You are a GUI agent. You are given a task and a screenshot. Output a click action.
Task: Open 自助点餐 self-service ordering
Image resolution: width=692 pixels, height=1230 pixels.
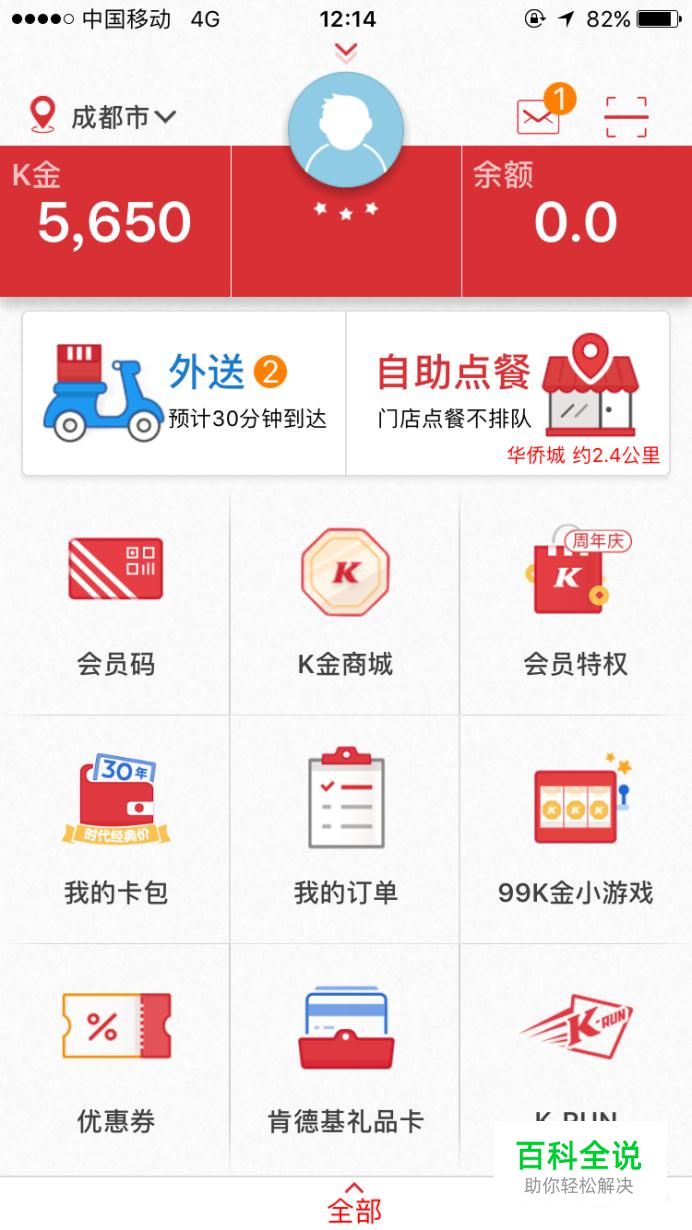[507, 393]
